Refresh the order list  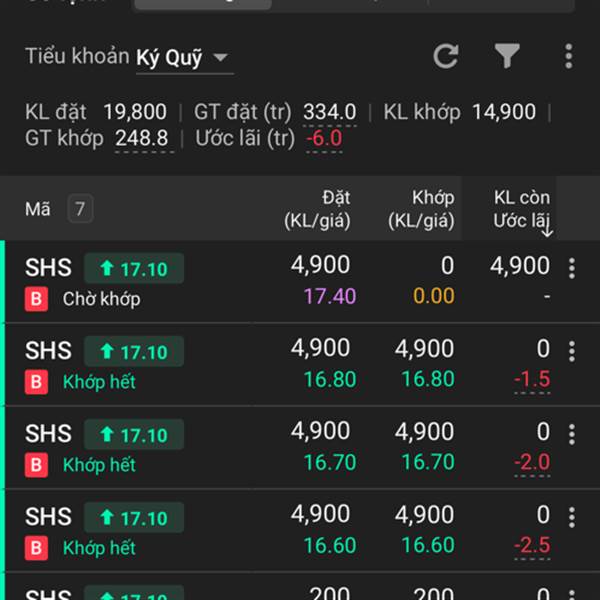click(446, 57)
